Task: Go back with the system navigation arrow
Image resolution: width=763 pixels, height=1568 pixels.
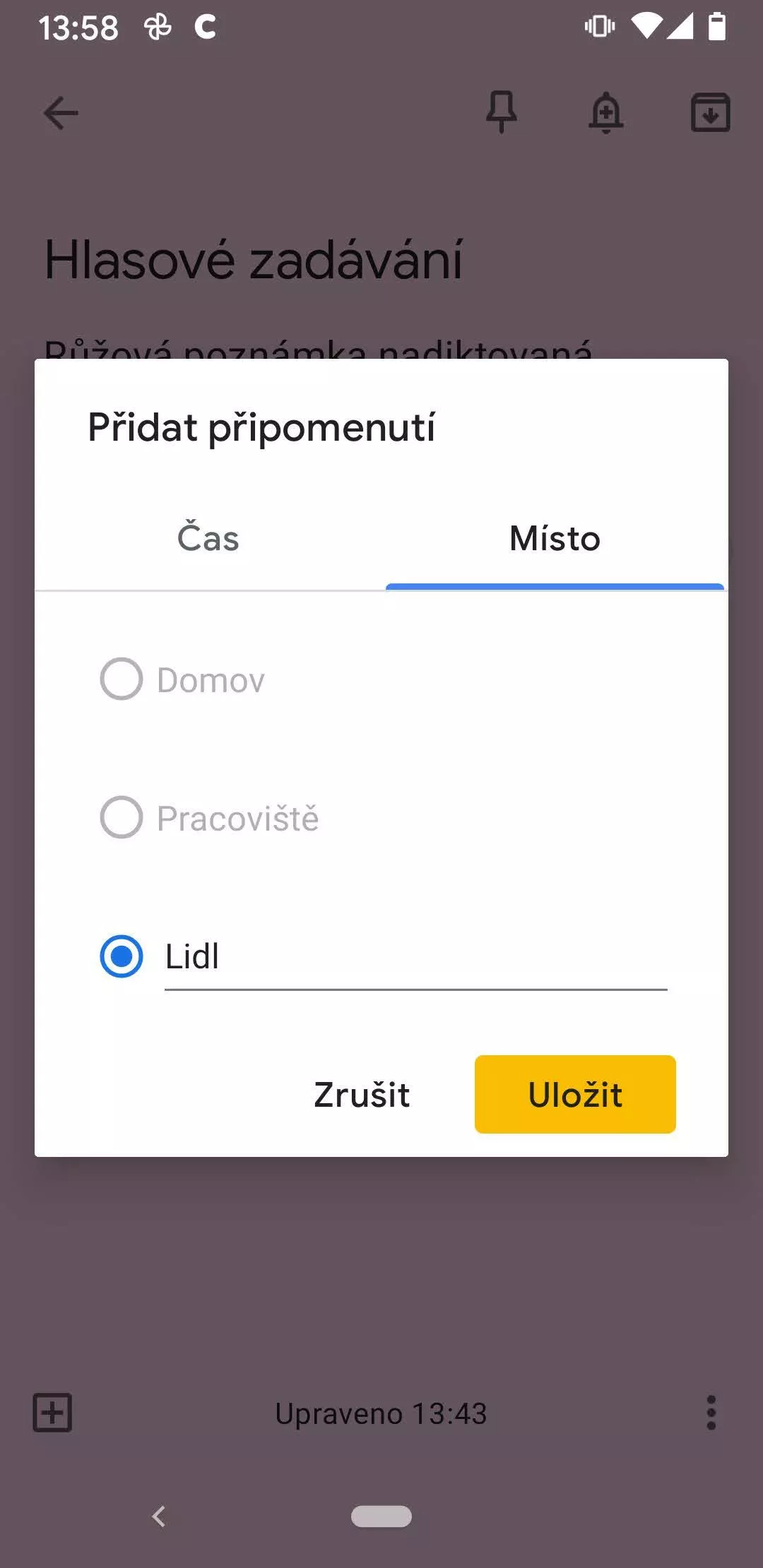Action: click(x=159, y=1516)
